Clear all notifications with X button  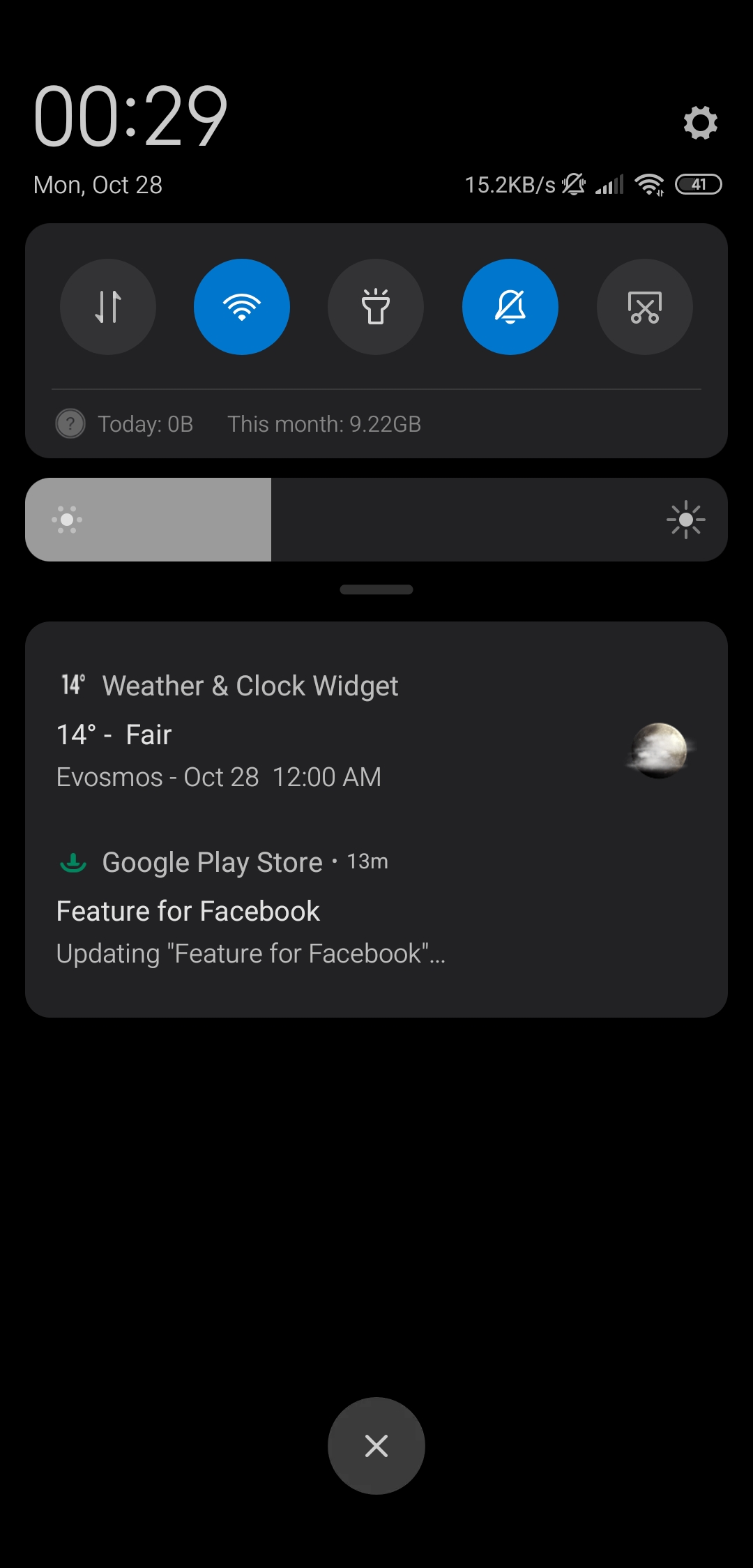click(x=376, y=1445)
